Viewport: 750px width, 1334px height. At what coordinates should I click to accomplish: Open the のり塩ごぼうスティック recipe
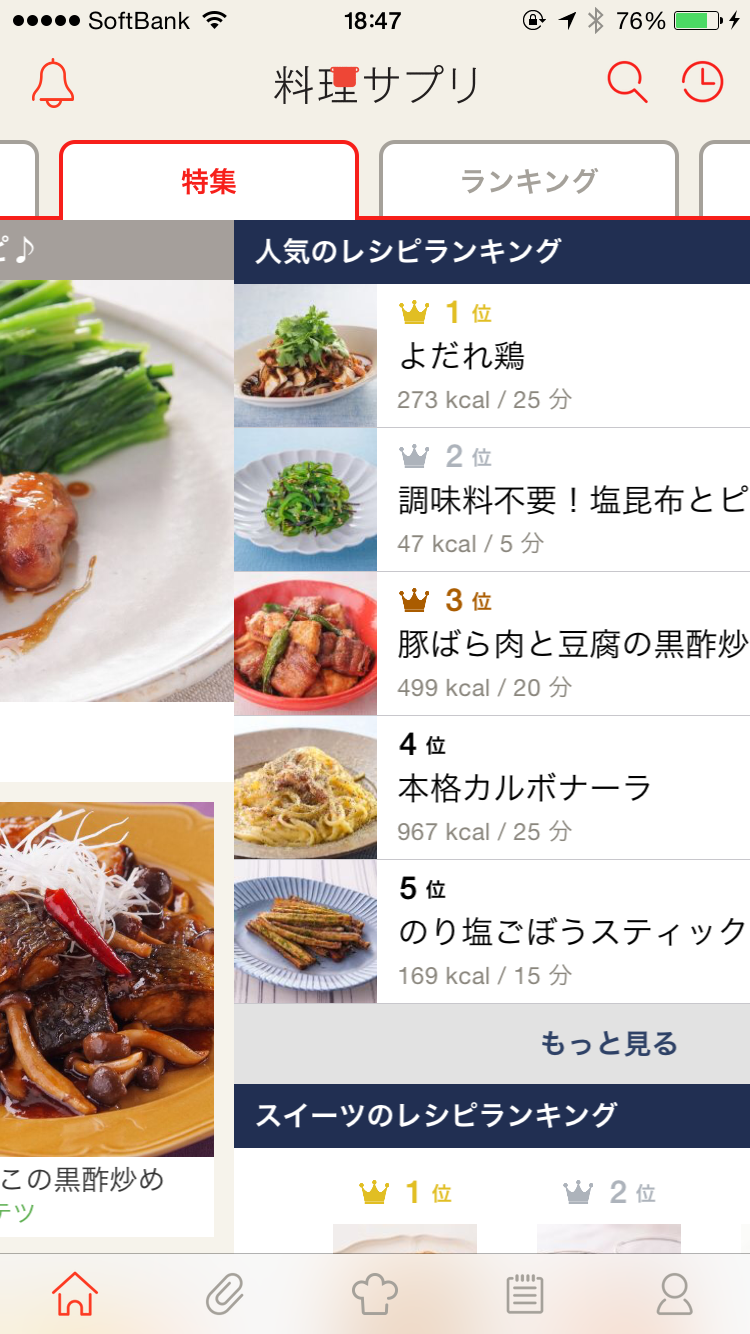492,932
